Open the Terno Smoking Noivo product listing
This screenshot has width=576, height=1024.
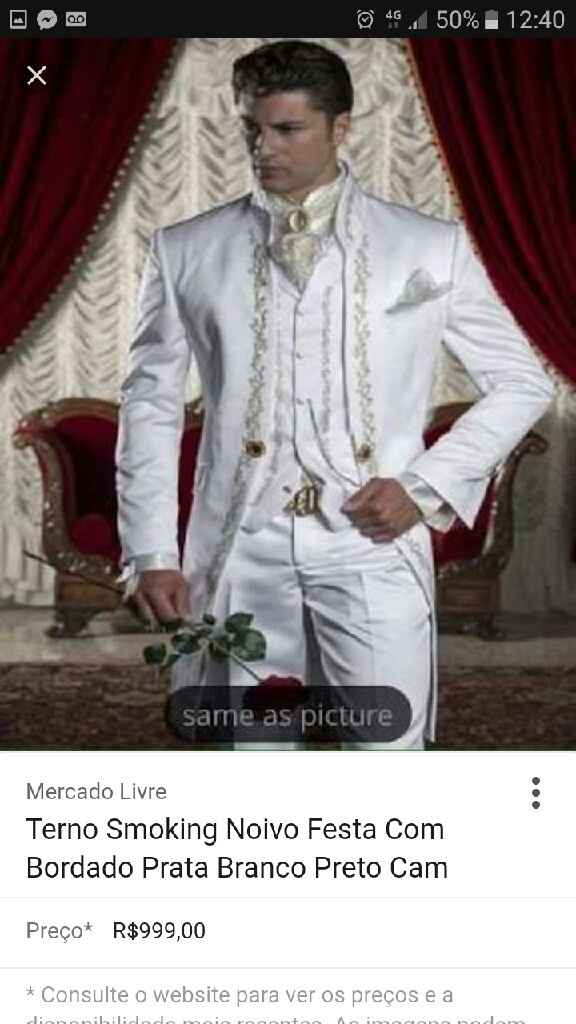(237, 848)
